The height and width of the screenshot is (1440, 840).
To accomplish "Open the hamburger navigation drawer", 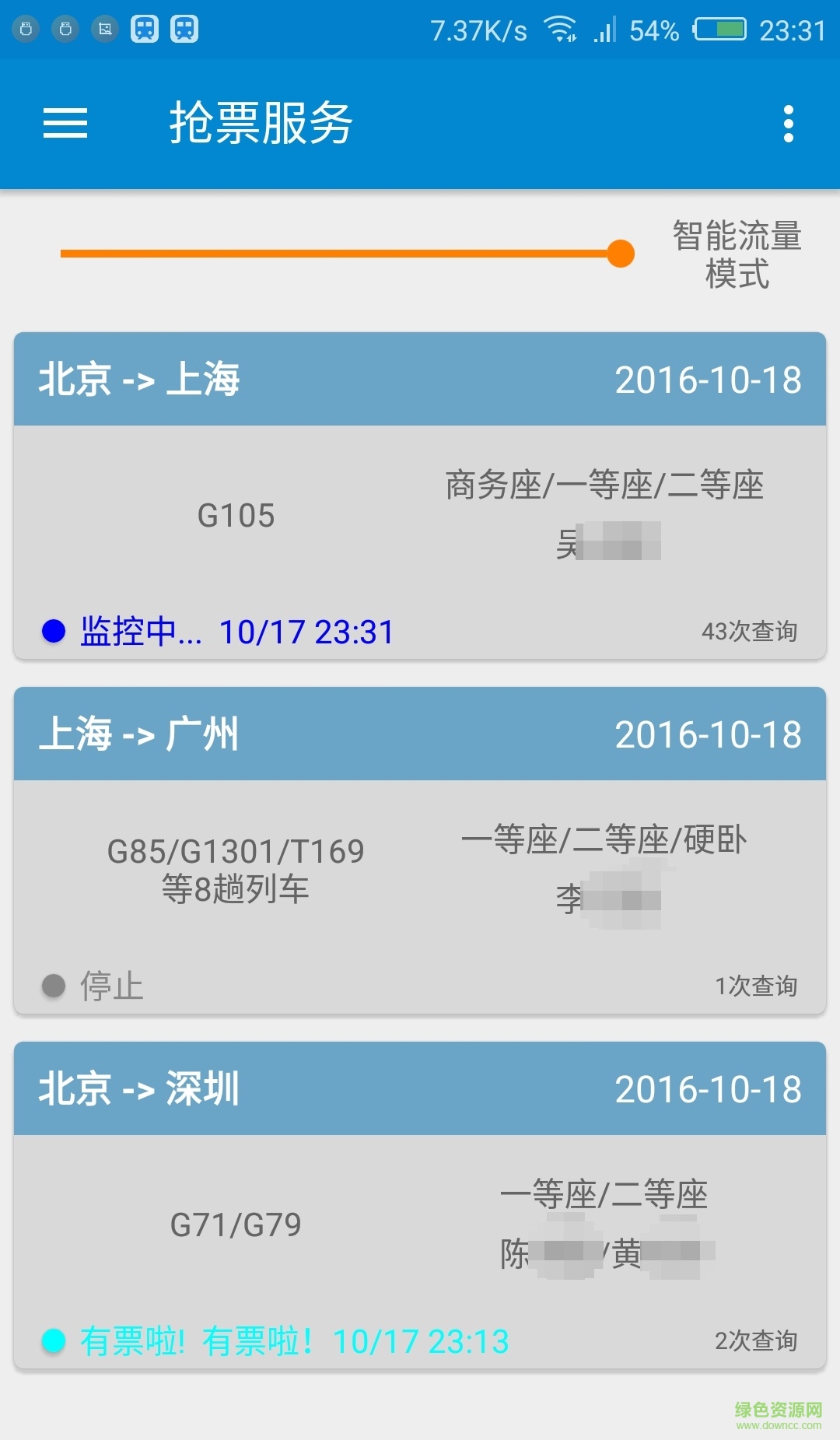I will pos(65,124).
